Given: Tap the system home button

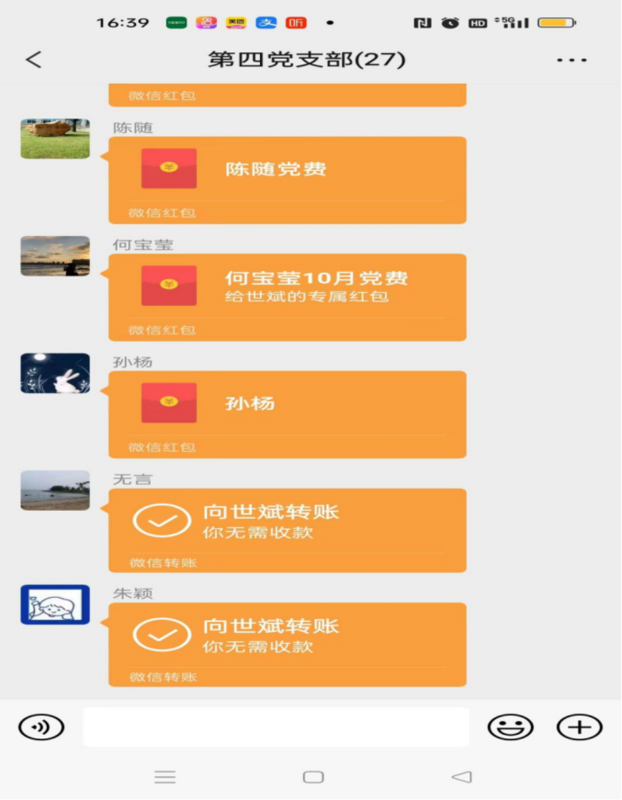Looking at the screenshot, I should click(x=313, y=777).
